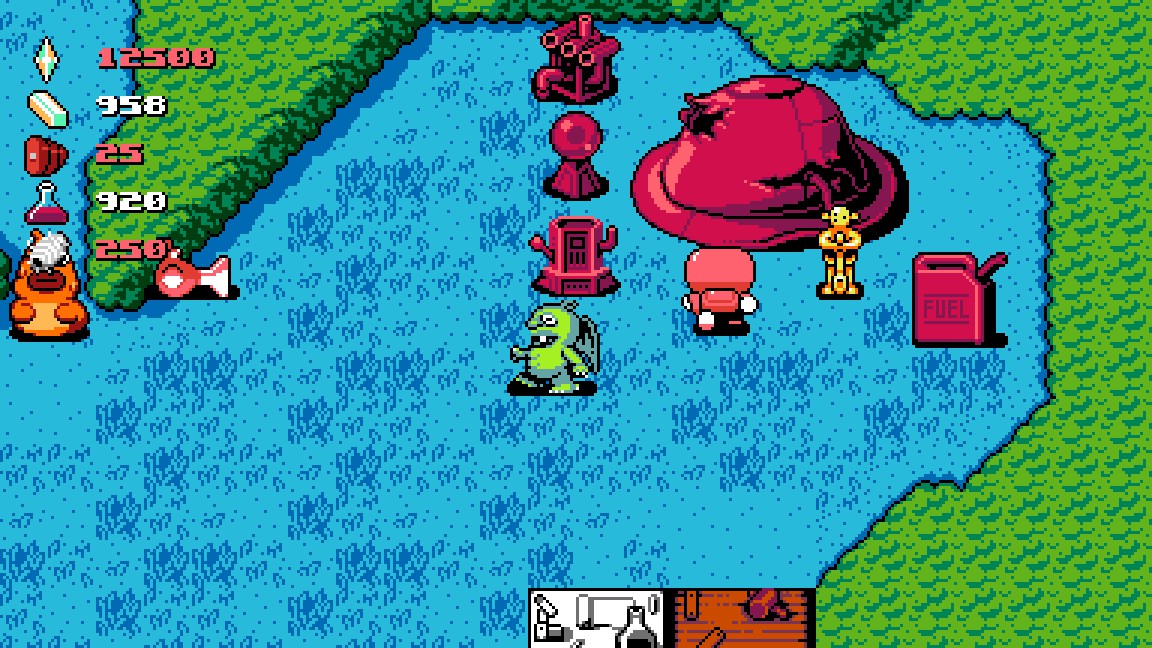Tap the pink-haired character
The width and height of the screenshot is (1152, 648).
pyautogui.click(x=720, y=290)
